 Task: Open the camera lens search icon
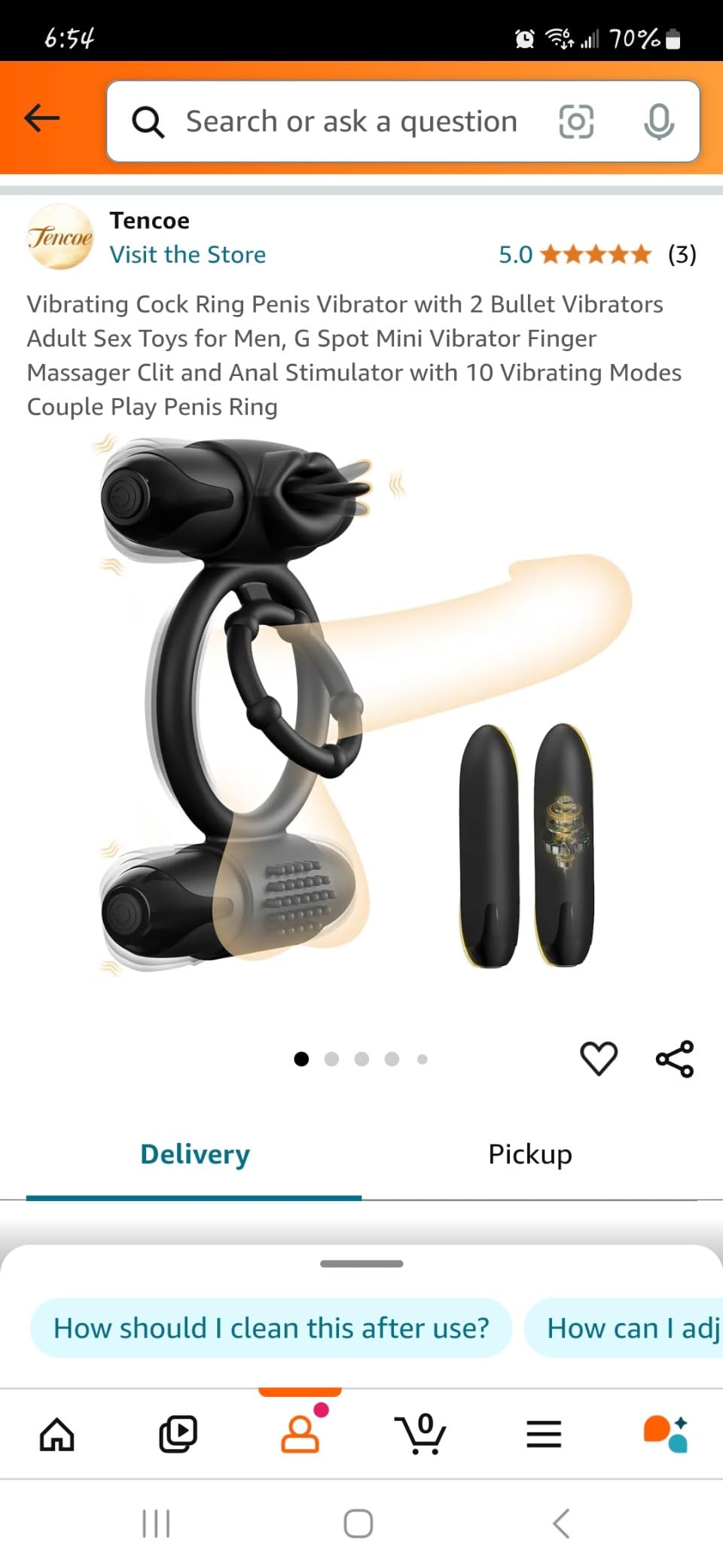pos(576,121)
